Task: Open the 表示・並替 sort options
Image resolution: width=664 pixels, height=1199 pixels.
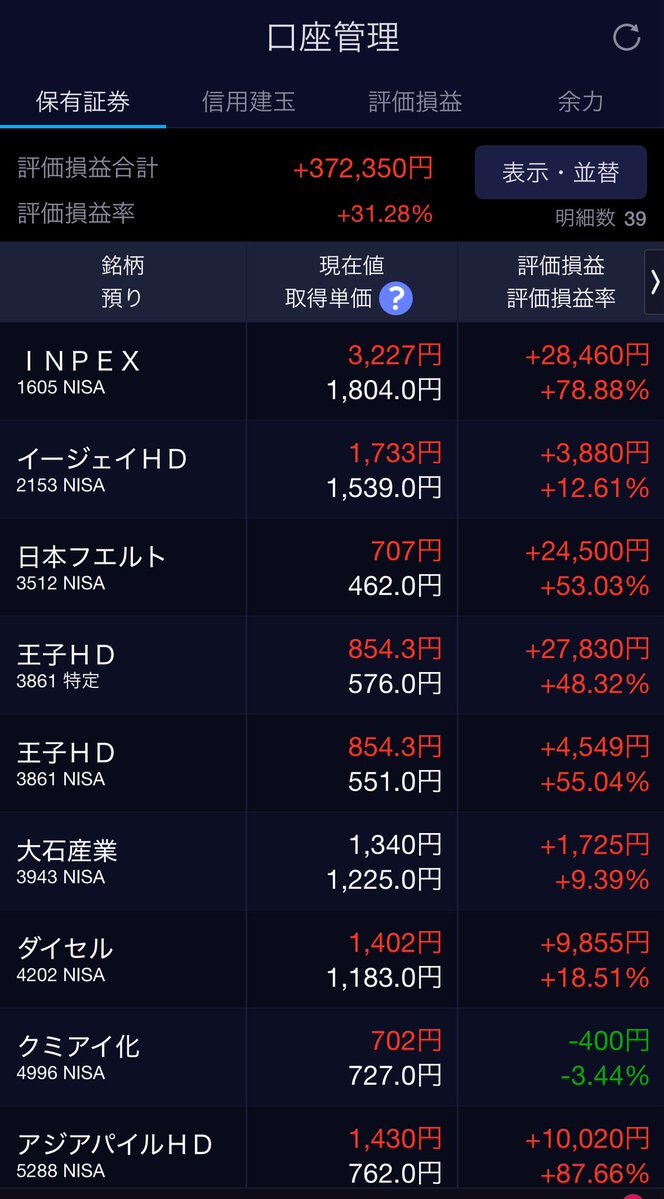Action: pos(560,172)
